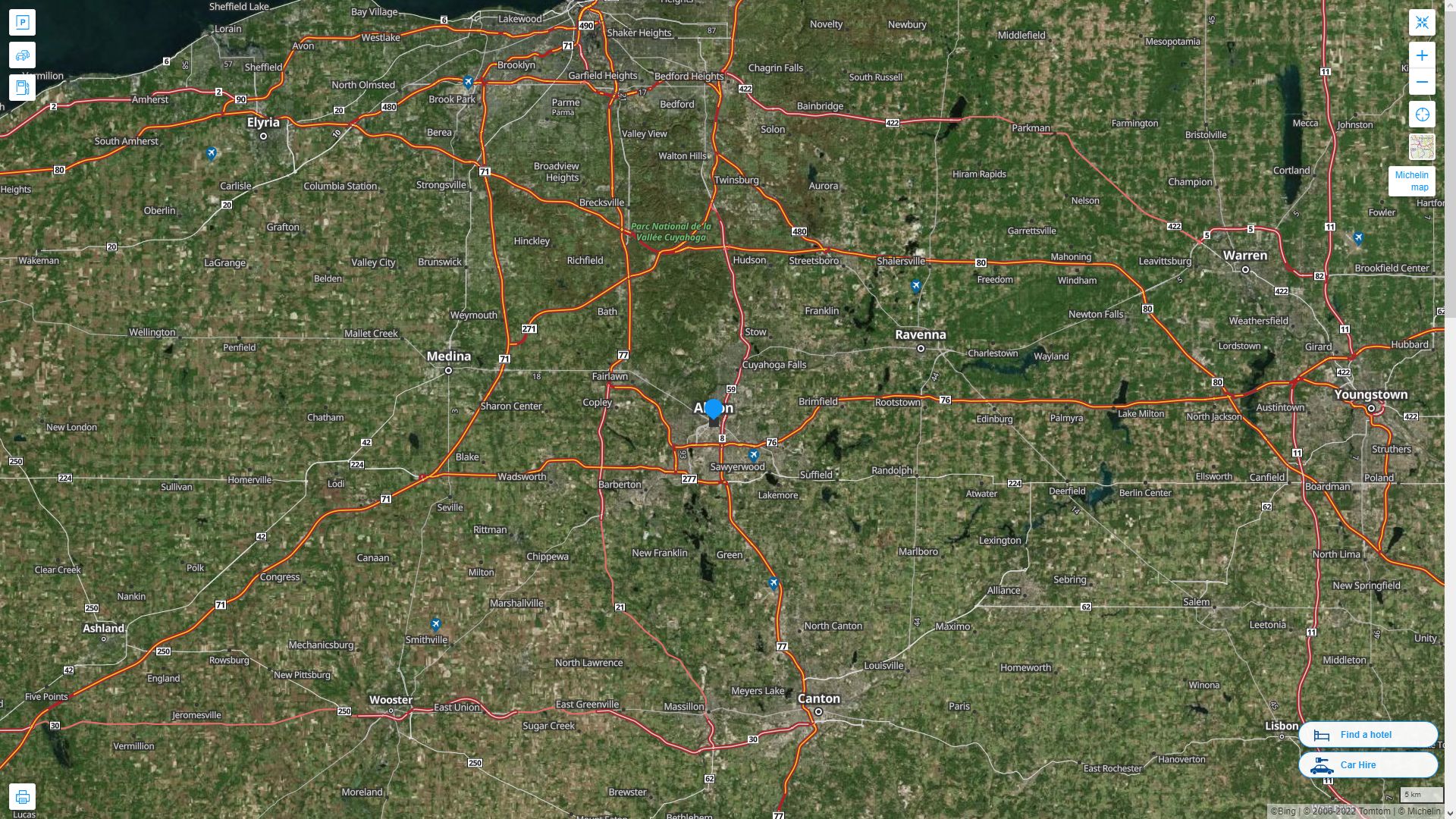Switch to Michelin map
1456x819 pixels.
click(x=1411, y=181)
